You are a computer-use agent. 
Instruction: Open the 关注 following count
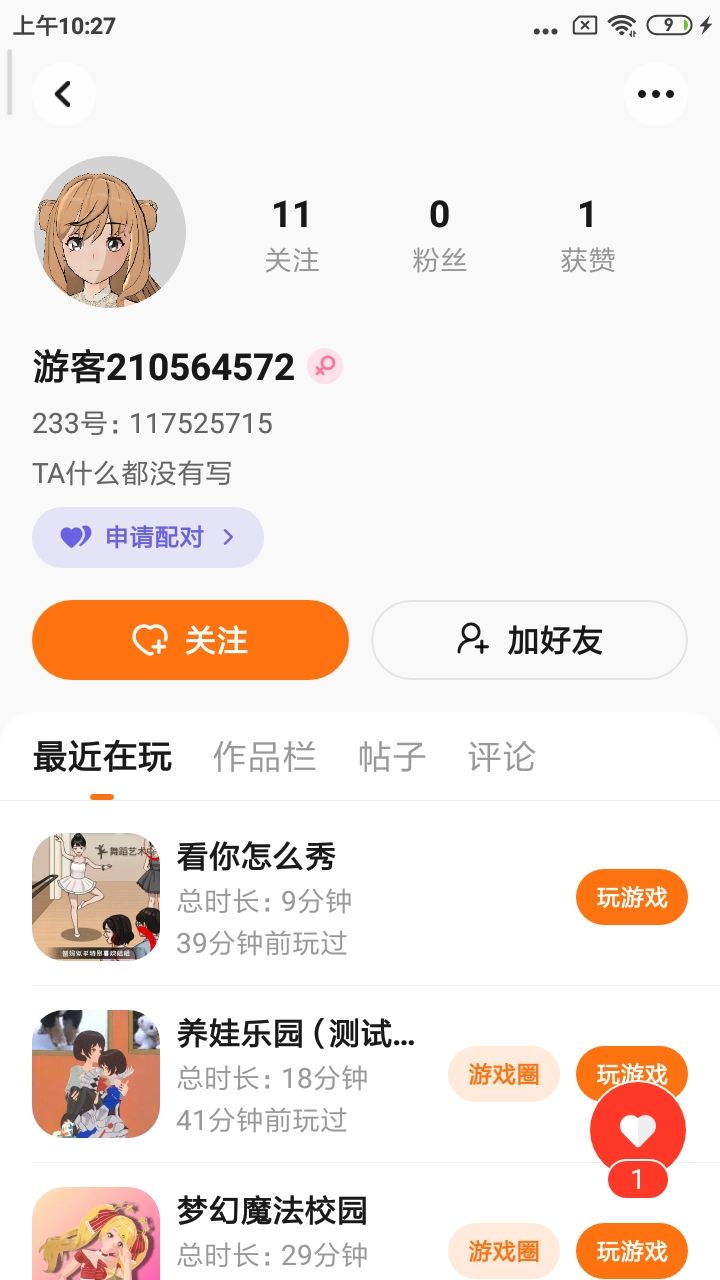pyautogui.click(x=291, y=235)
